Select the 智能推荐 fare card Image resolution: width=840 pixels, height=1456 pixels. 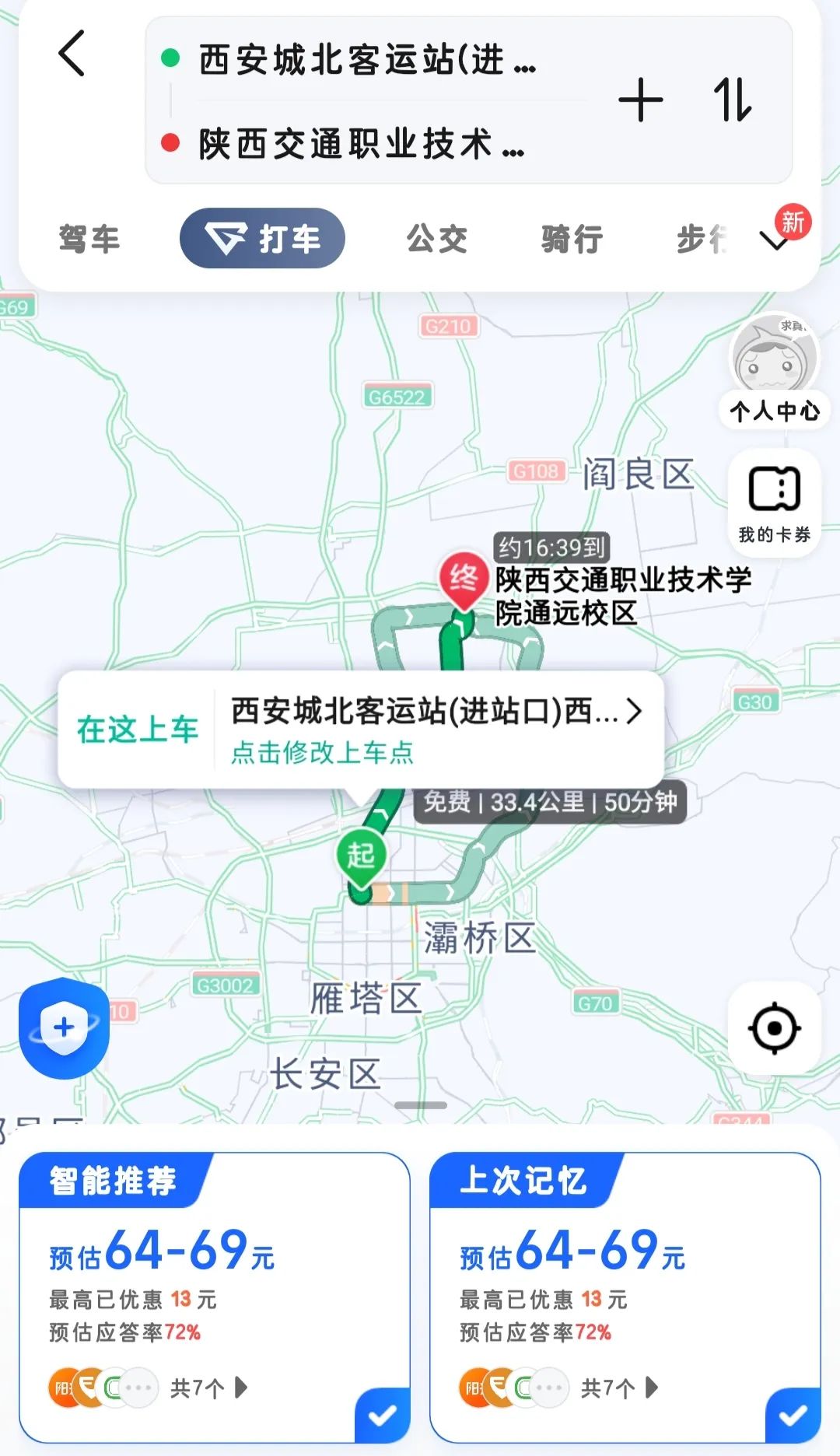pyautogui.click(x=214, y=1276)
